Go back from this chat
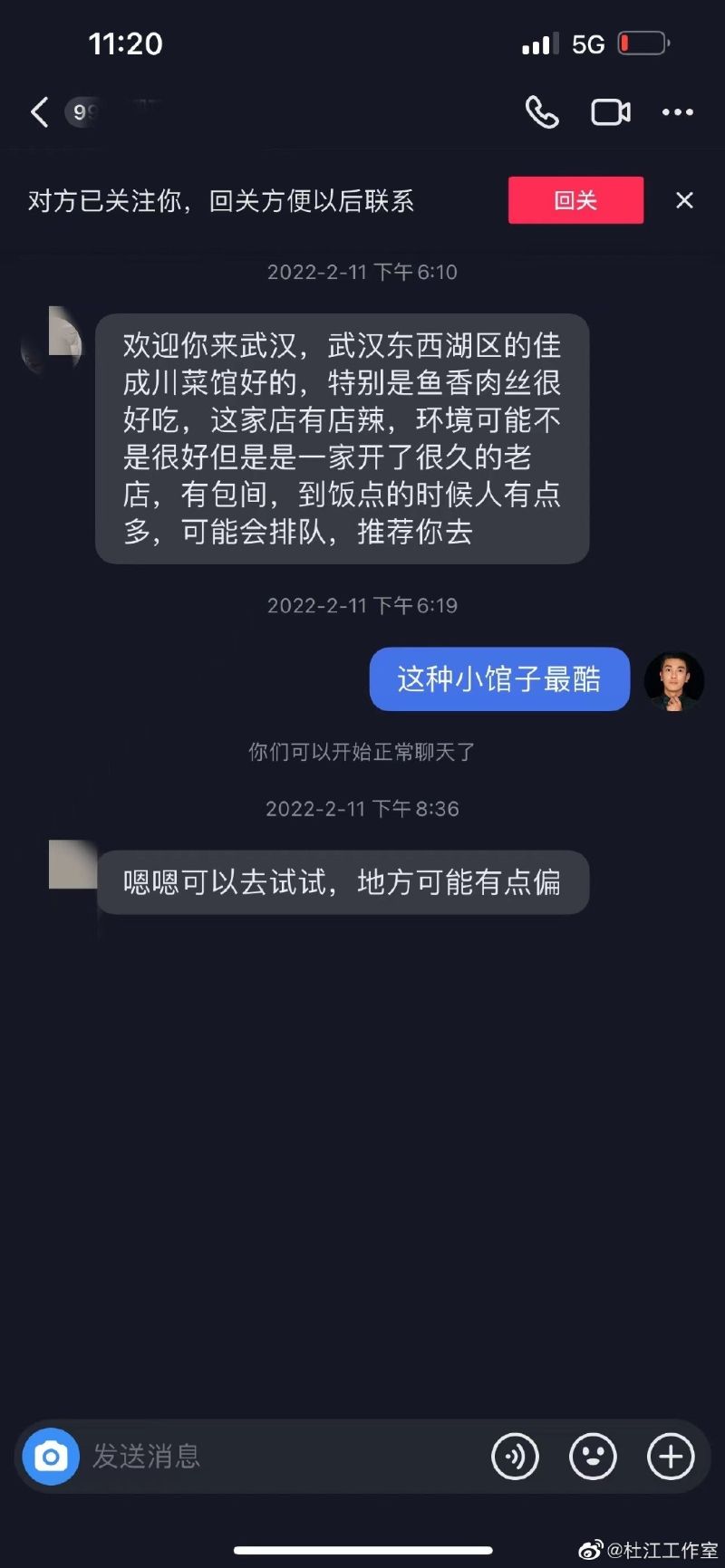Image resolution: width=725 pixels, height=1568 pixels. coord(39,112)
